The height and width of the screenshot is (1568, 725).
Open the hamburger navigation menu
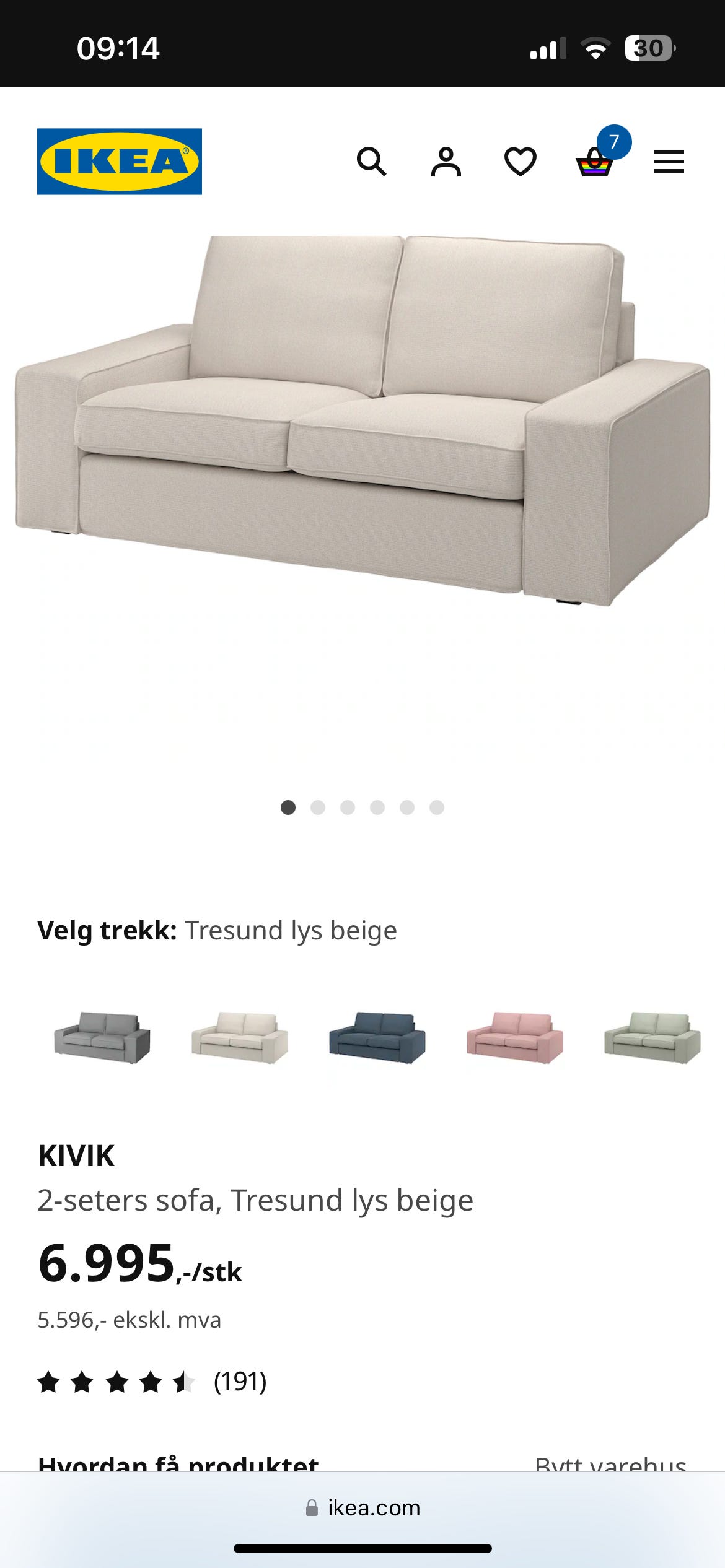click(x=669, y=162)
